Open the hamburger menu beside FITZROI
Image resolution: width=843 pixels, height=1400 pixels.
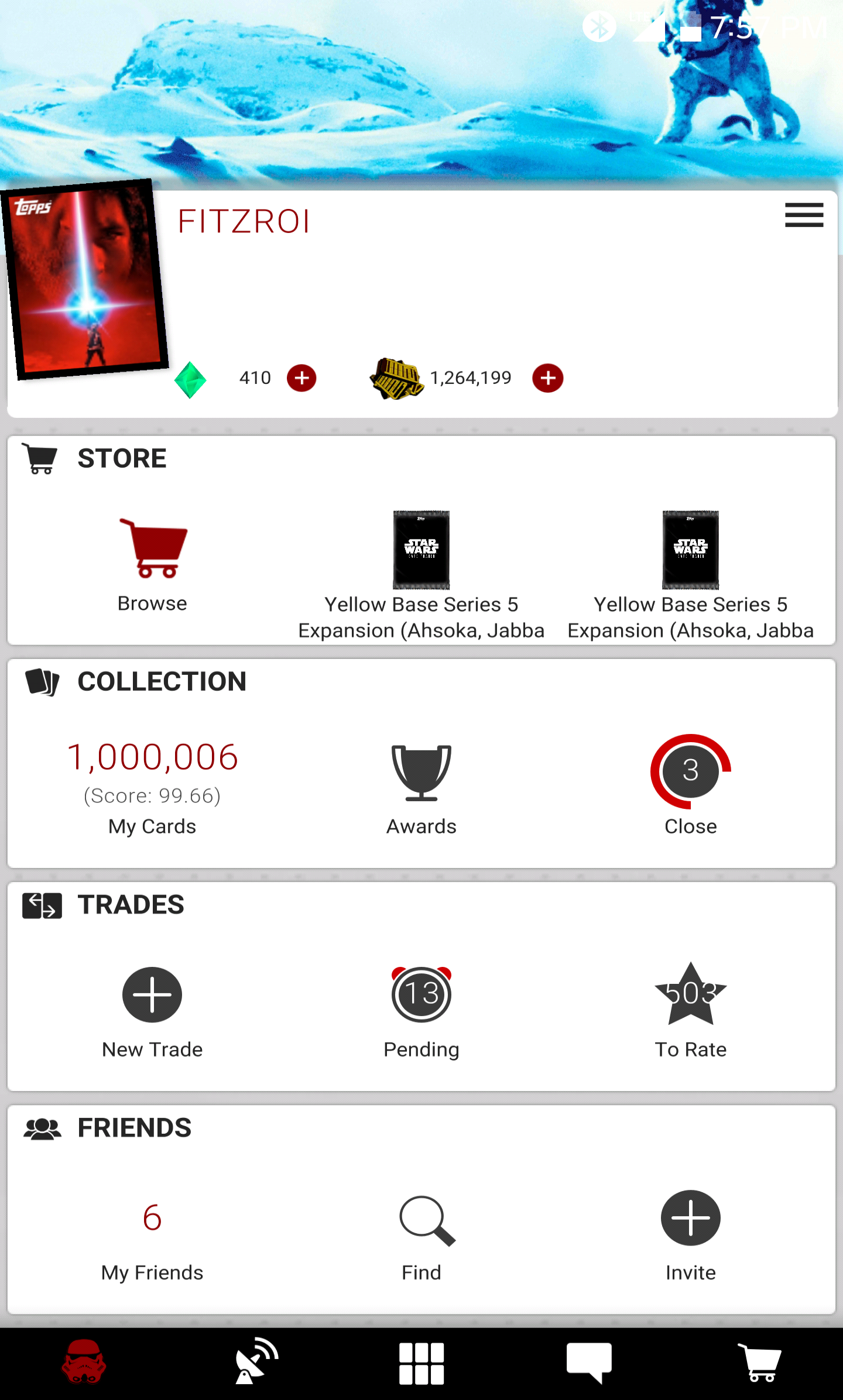804,215
